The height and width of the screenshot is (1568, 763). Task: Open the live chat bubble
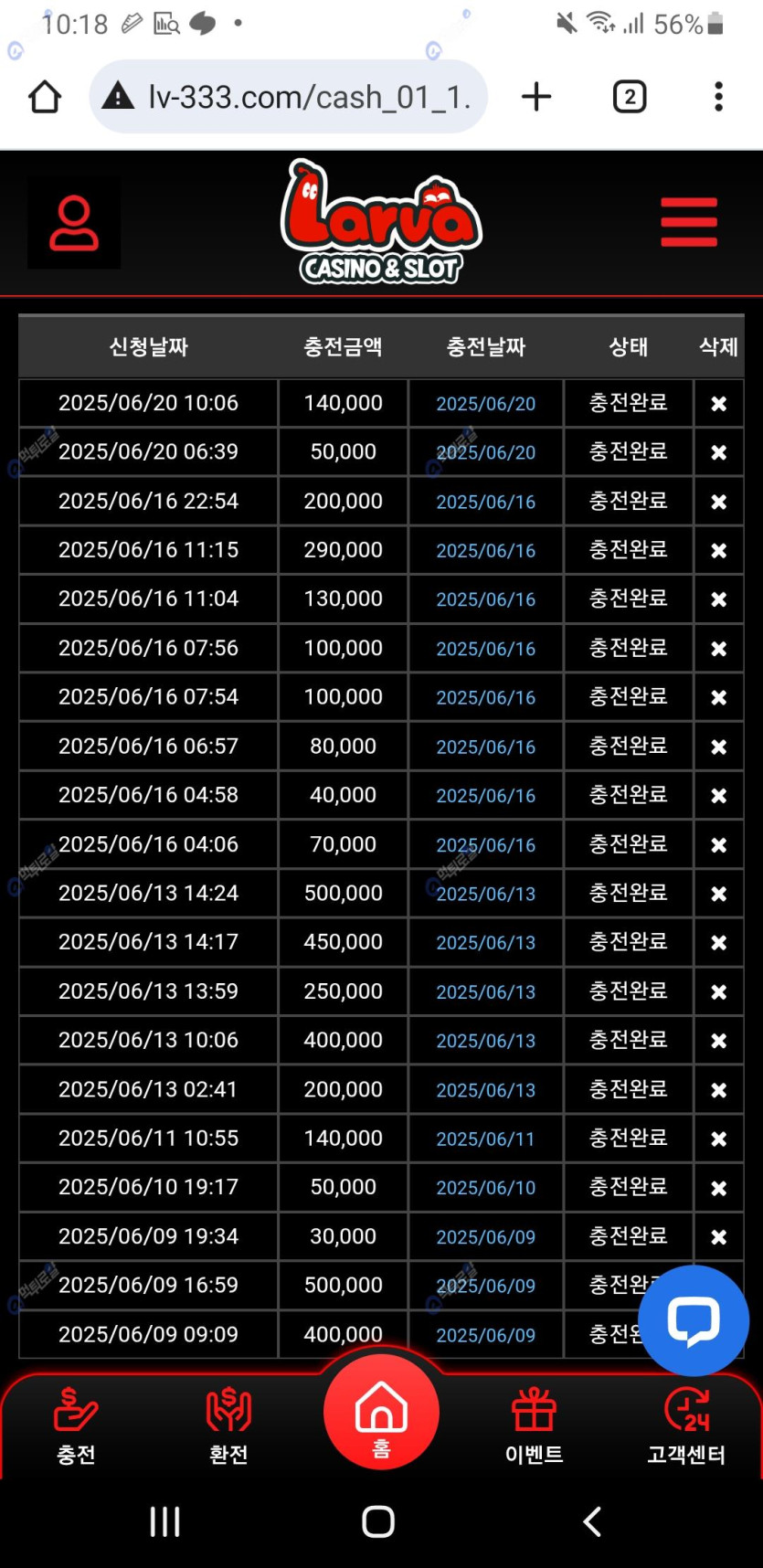694,1320
